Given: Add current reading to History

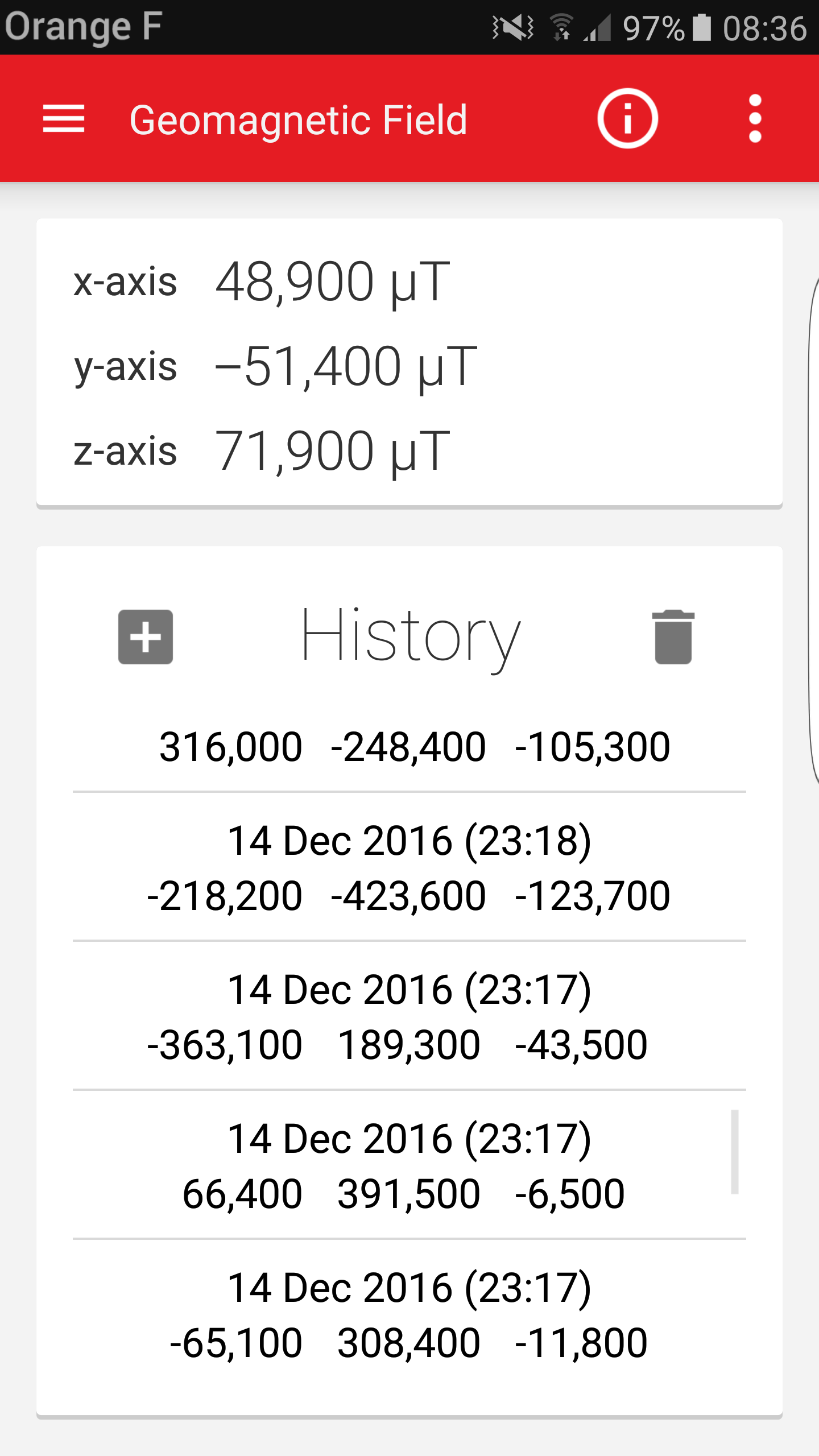Looking at the screenshot, I should [146, 636].
